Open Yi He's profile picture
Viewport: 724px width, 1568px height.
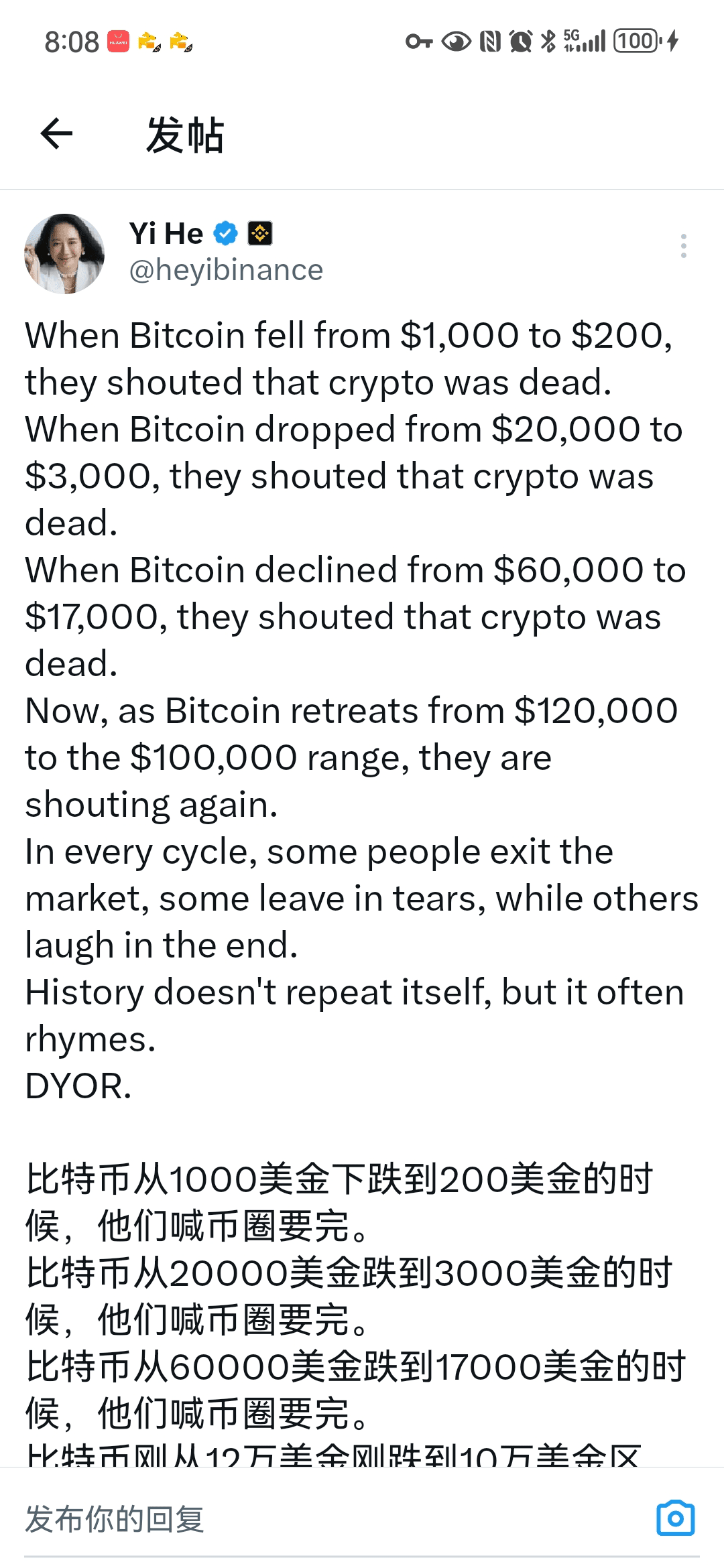(64, 254)
